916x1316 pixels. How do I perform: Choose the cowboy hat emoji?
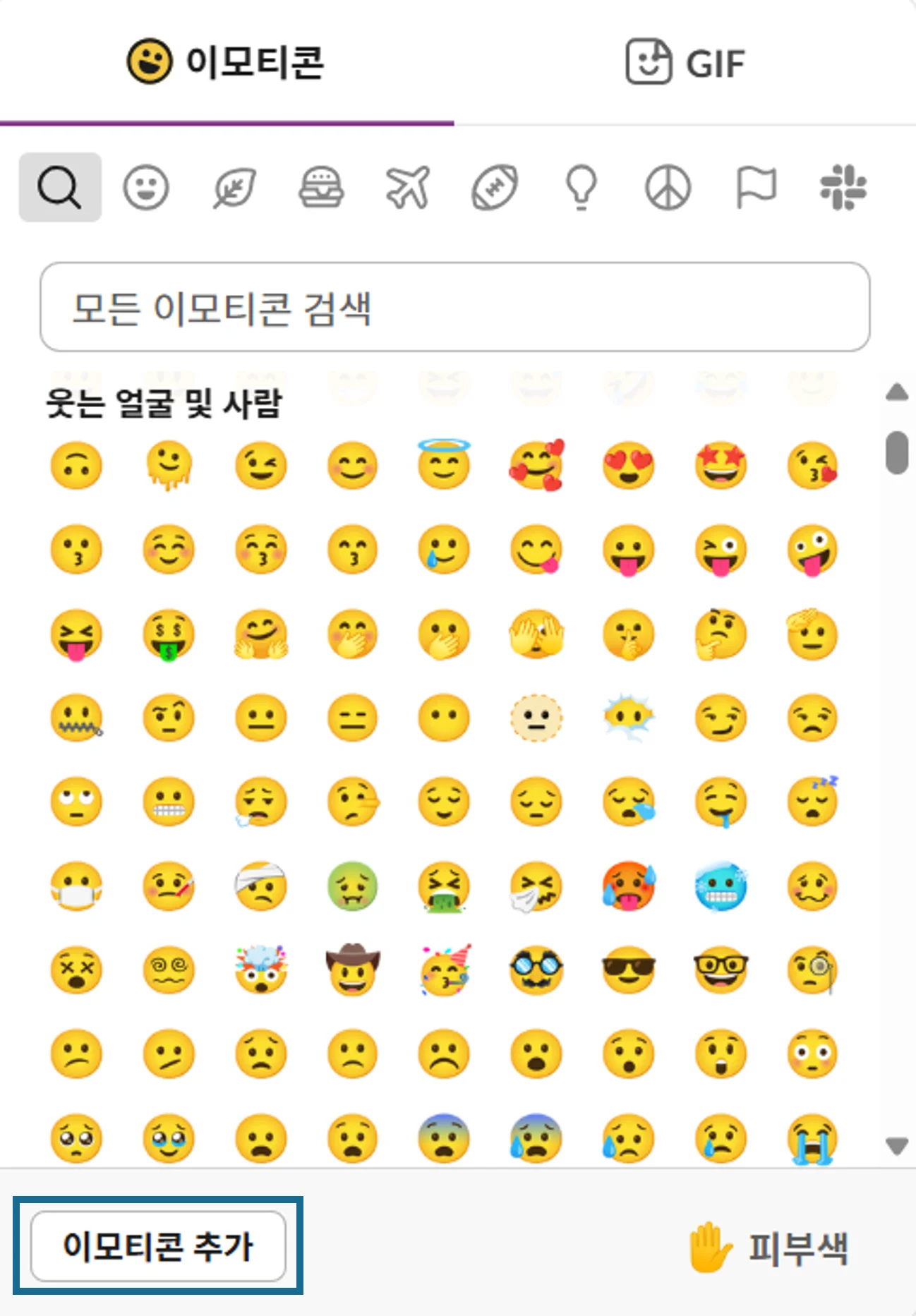[x=353, y=970]
